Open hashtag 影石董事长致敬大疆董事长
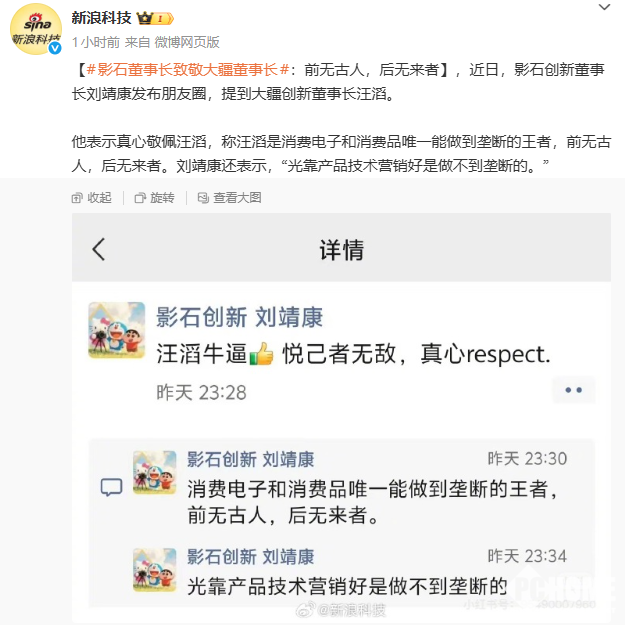 pos(188,69)
